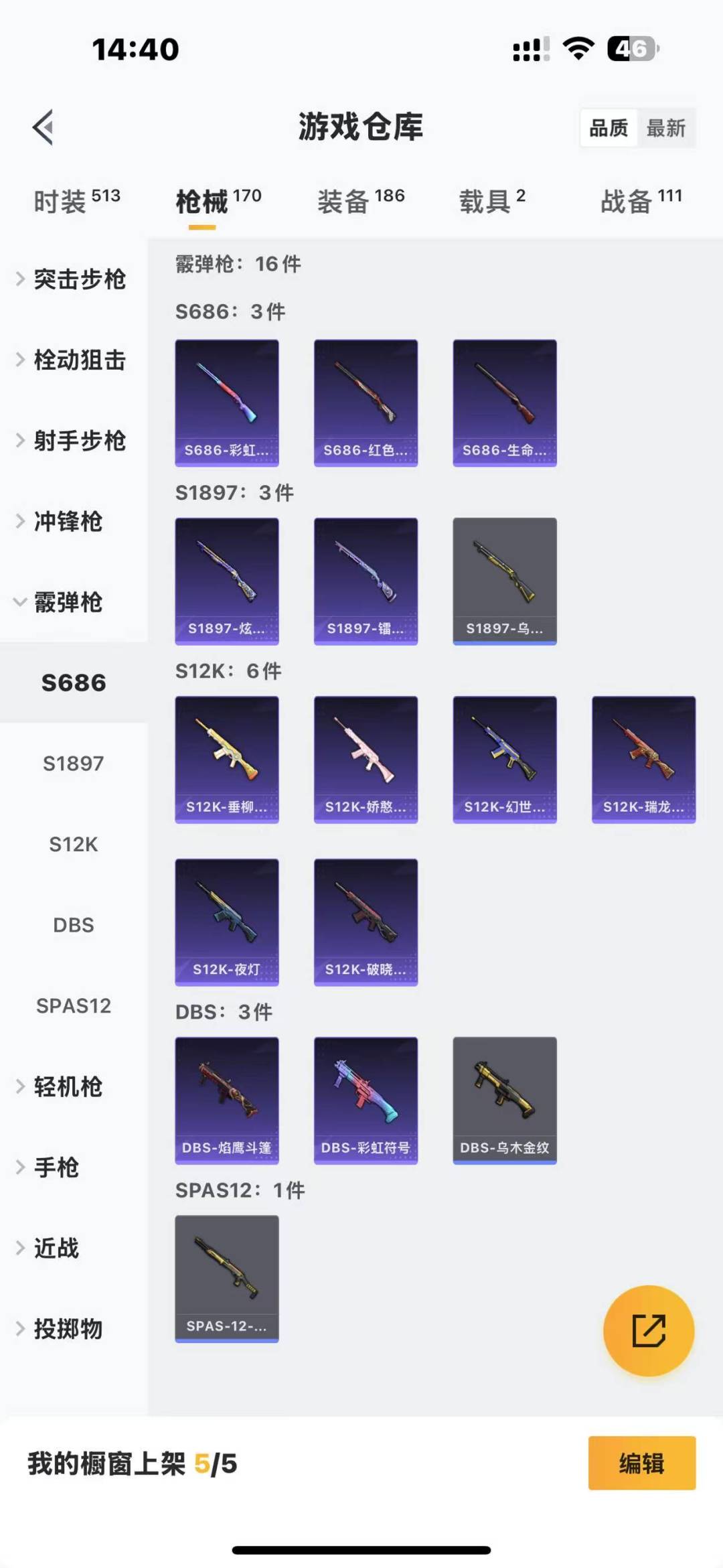Collapse the 霰弹枪 category

click(x=62, y=602)
